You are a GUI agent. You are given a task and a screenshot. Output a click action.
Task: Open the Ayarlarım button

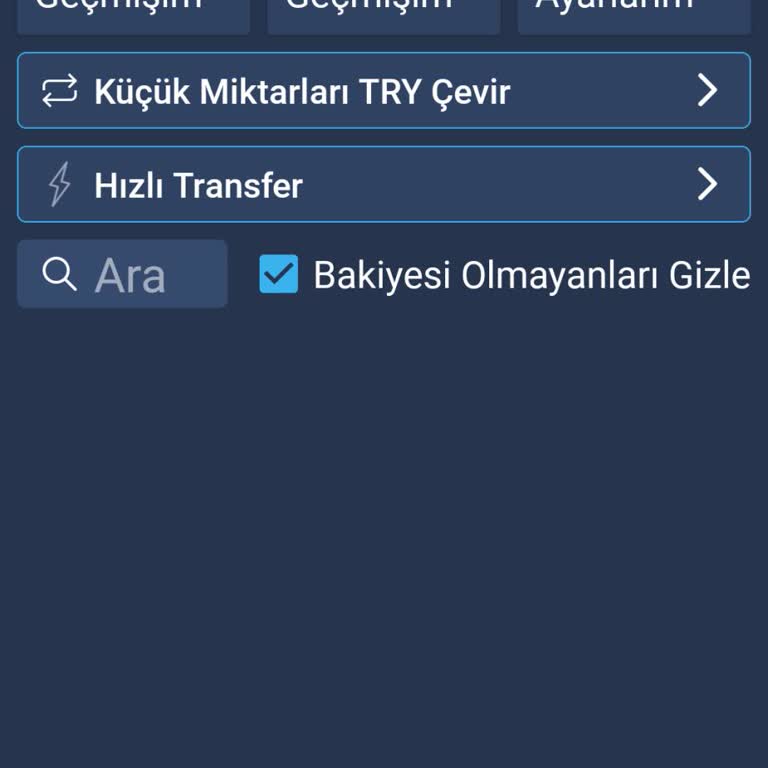click(x=633, y=12)
